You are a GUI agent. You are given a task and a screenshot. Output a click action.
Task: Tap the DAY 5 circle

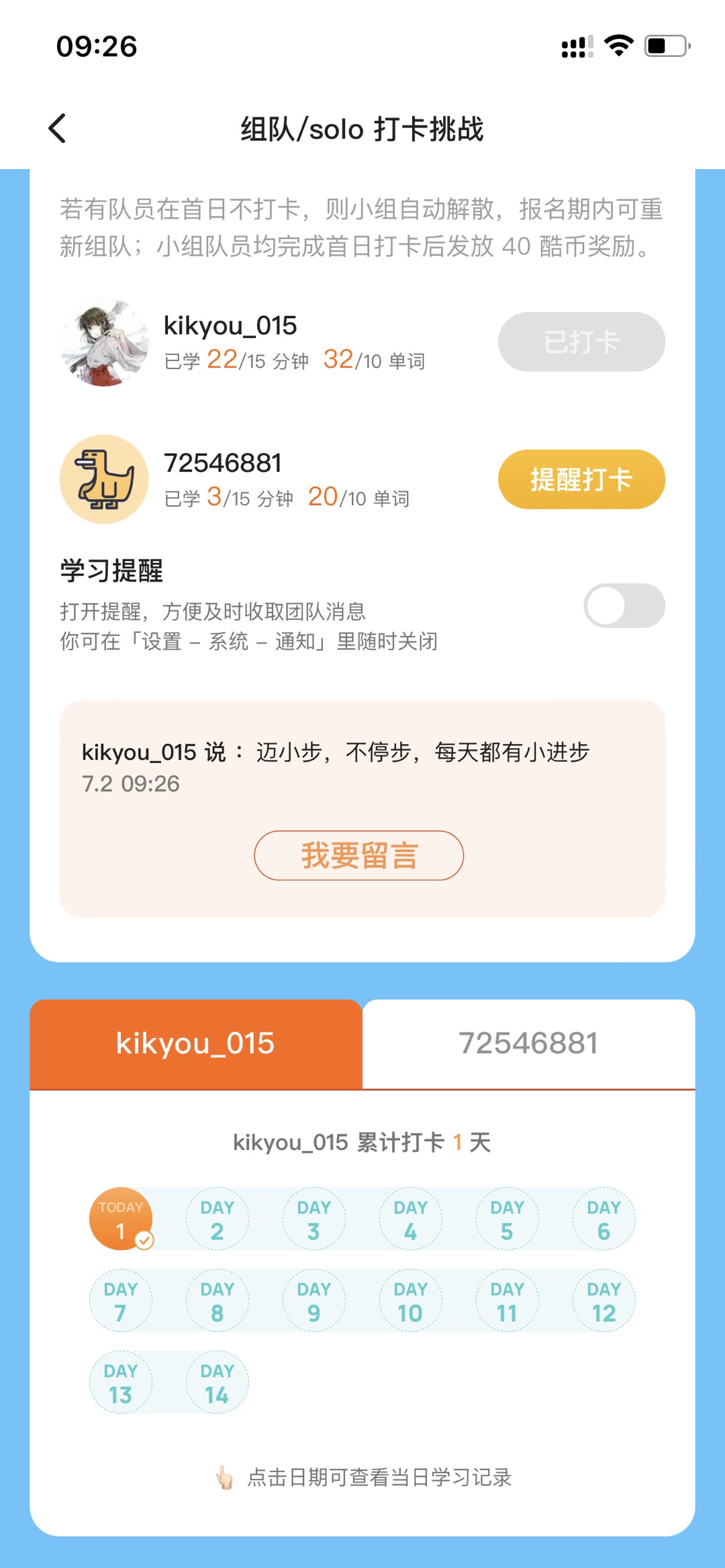507,1218
